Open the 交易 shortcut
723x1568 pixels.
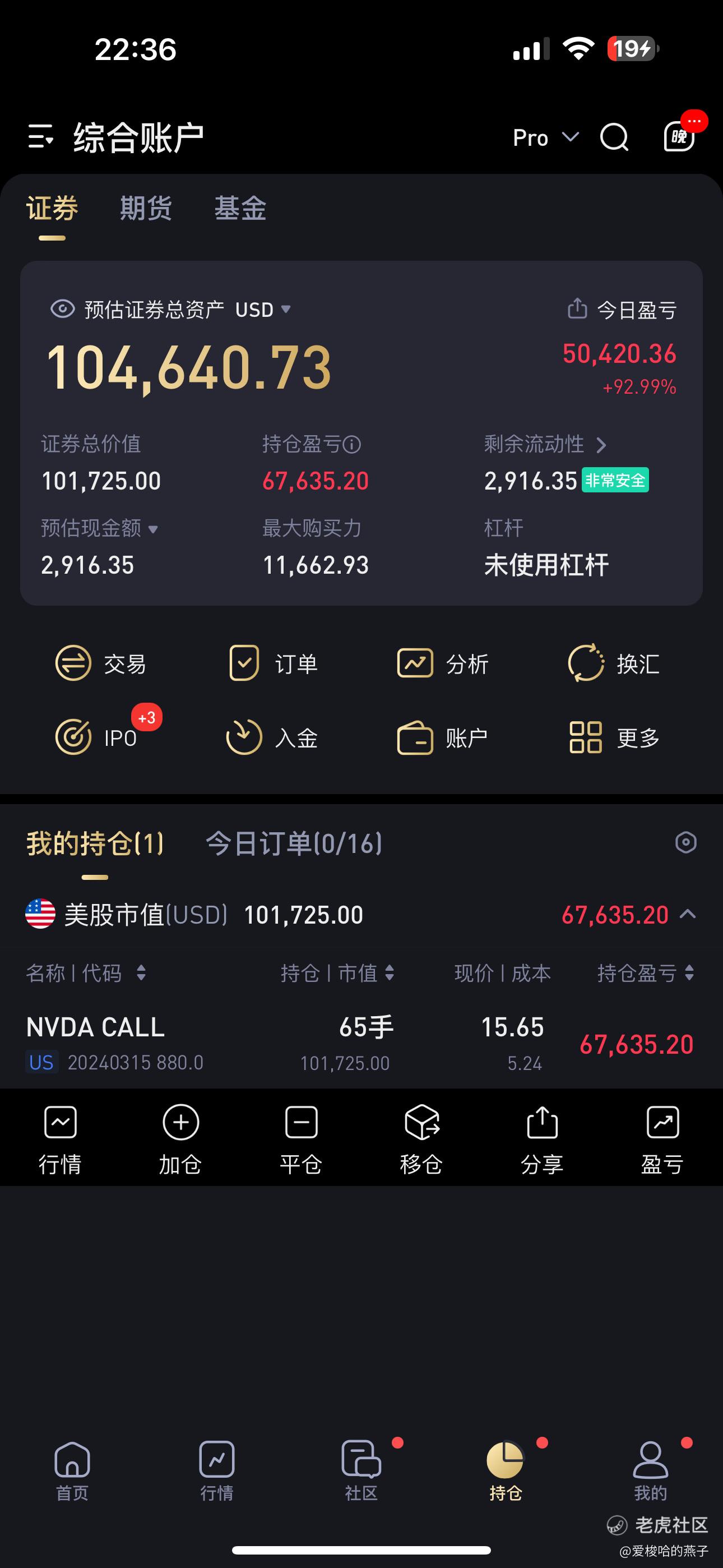pyautogui.click(x=101, y=663)
